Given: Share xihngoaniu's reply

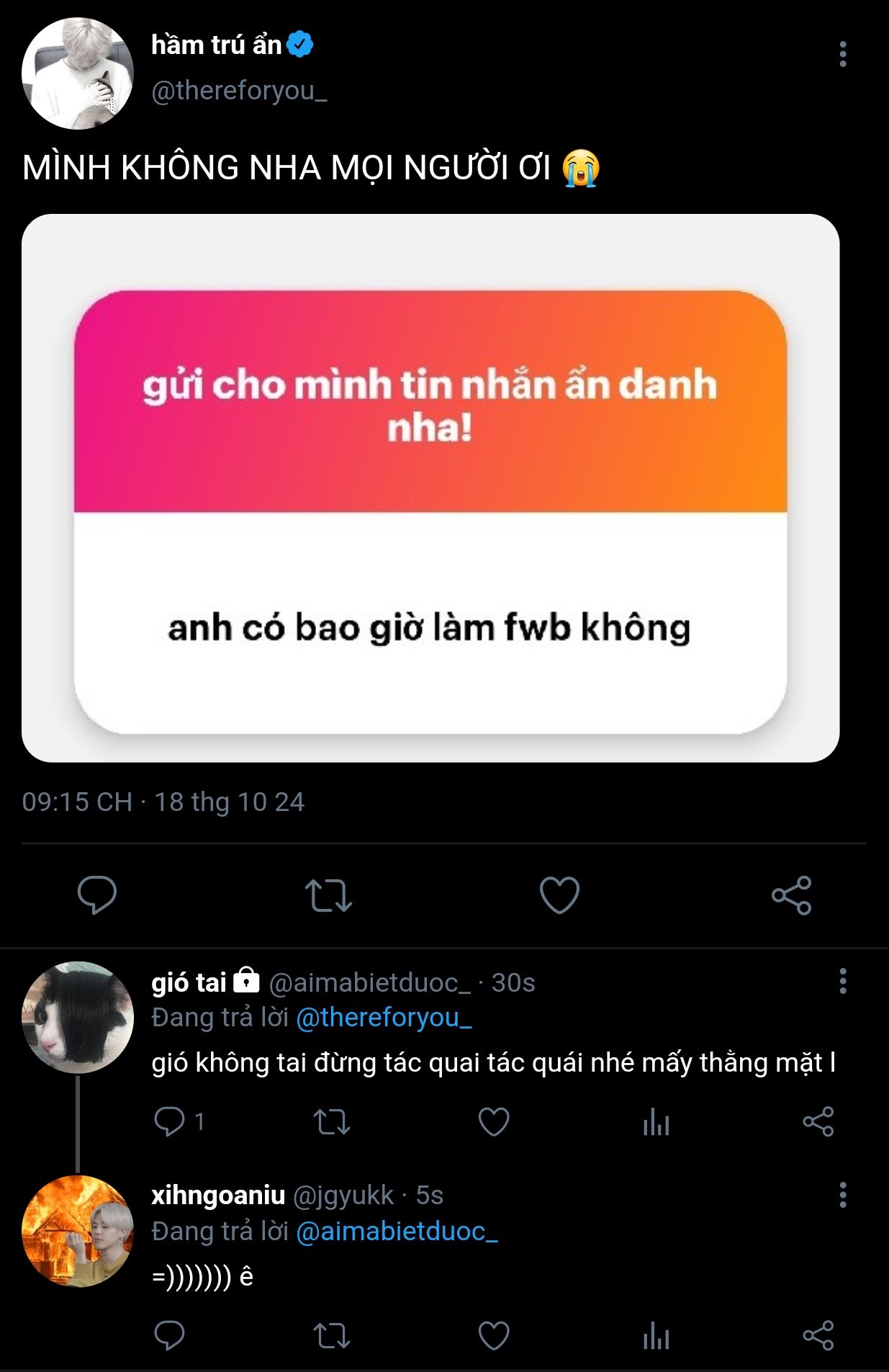Looking at the screenshot, I should (818, 1336).
